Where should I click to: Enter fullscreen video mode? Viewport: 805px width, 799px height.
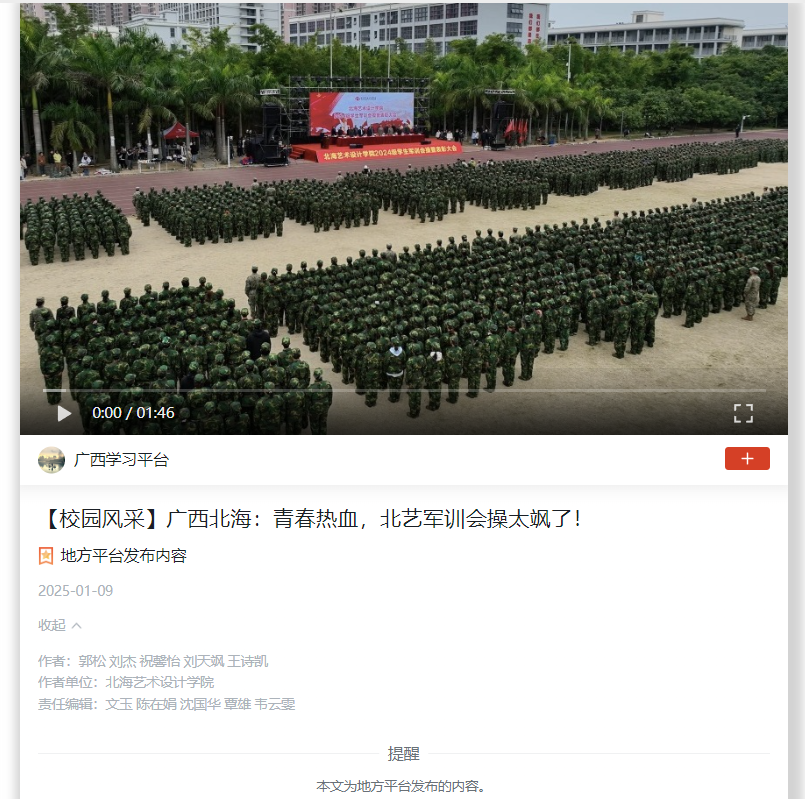[x=743, y=413]
